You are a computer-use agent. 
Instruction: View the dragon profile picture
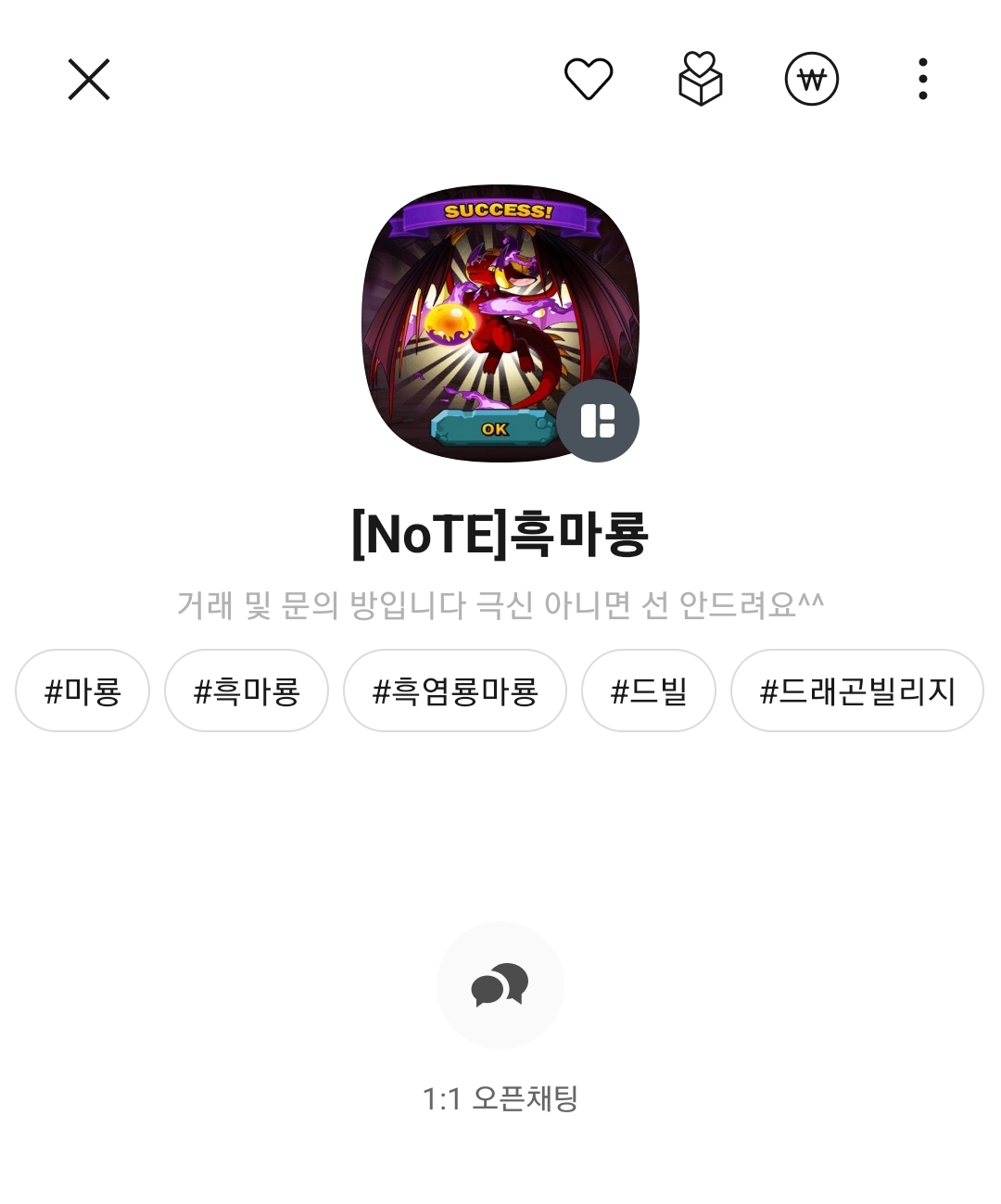click(x=500, y=323)
